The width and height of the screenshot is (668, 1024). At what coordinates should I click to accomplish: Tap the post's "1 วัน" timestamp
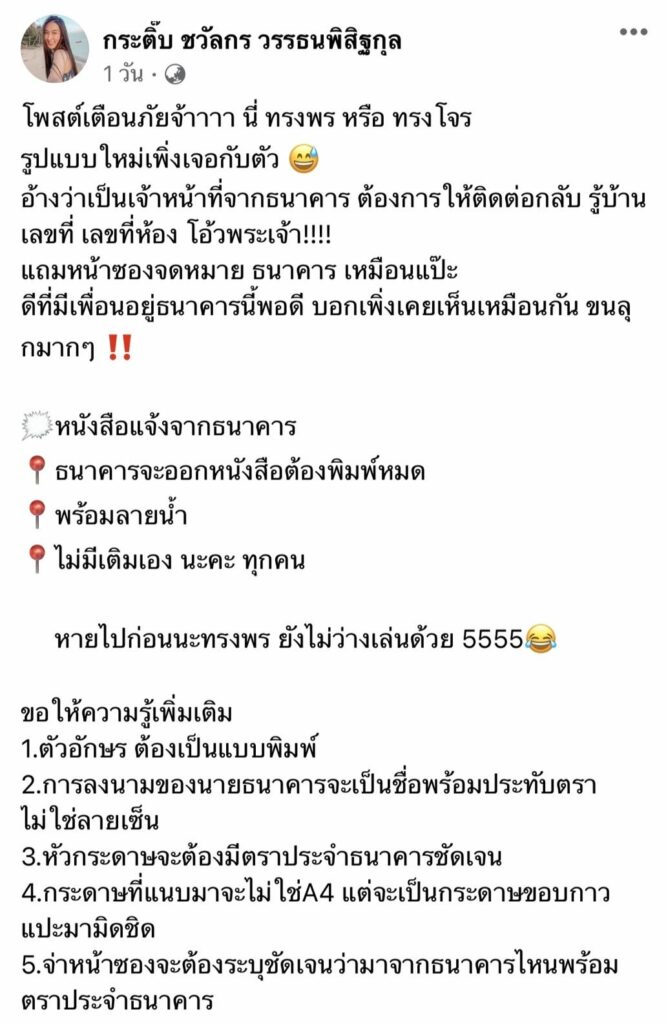pos(123,73)
